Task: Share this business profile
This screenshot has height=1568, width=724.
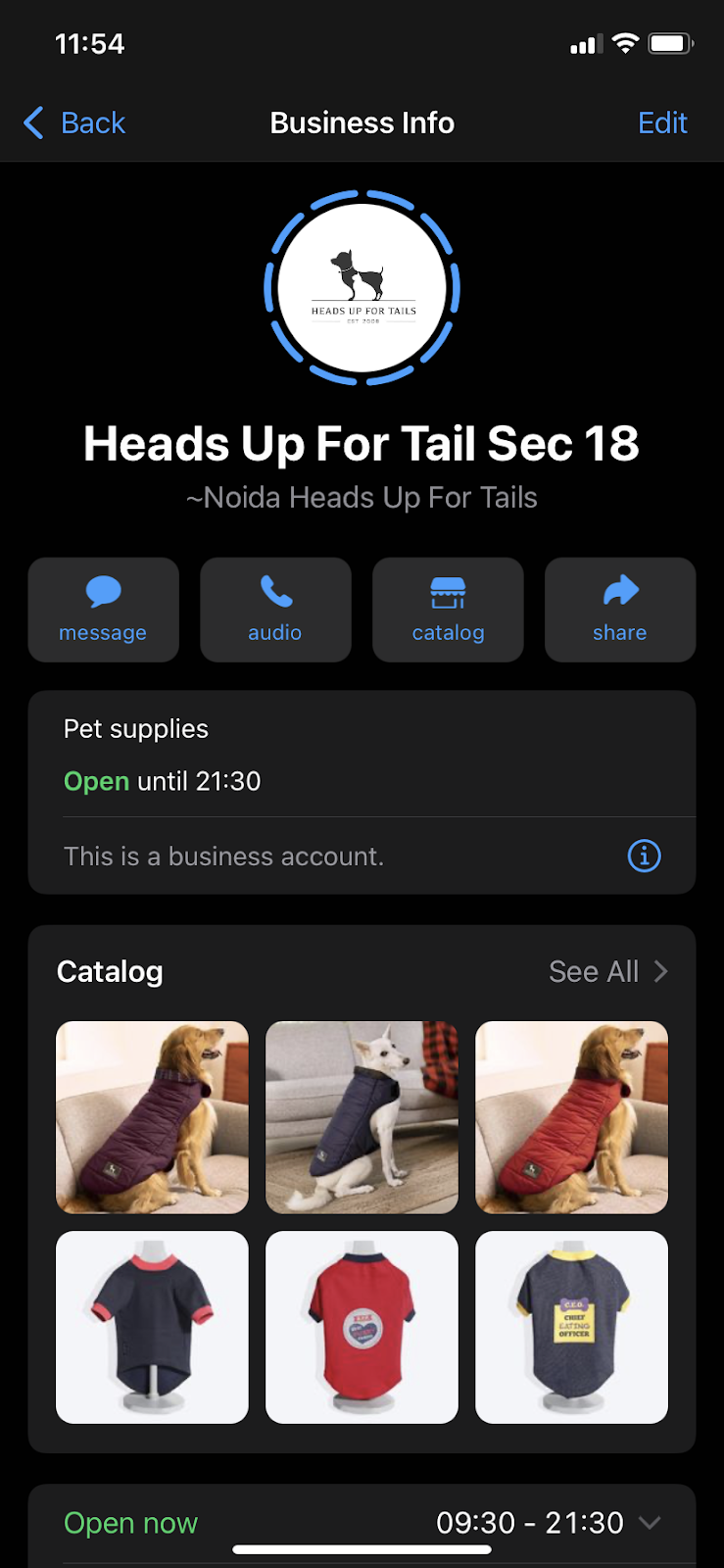Action: coord(620,610)
